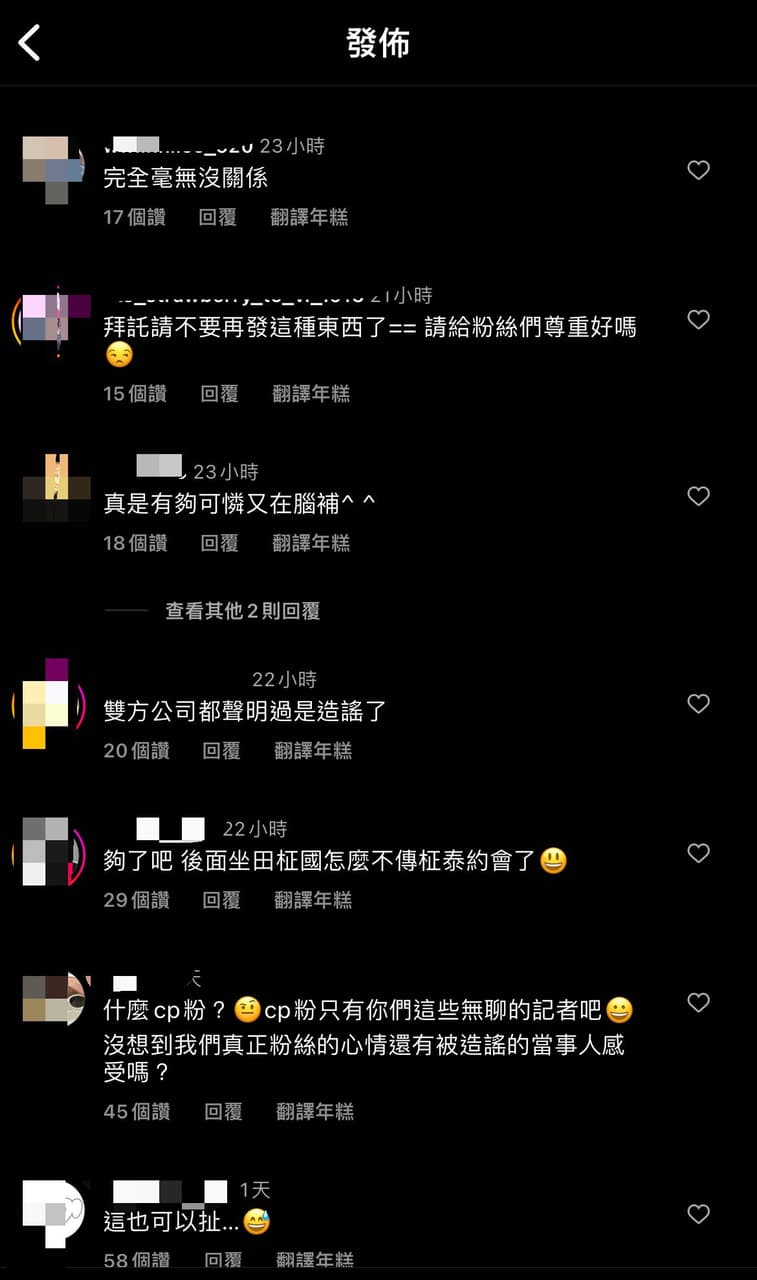Translate the comment 真是有夠可憐又在腦補

(x=311, y=543)
